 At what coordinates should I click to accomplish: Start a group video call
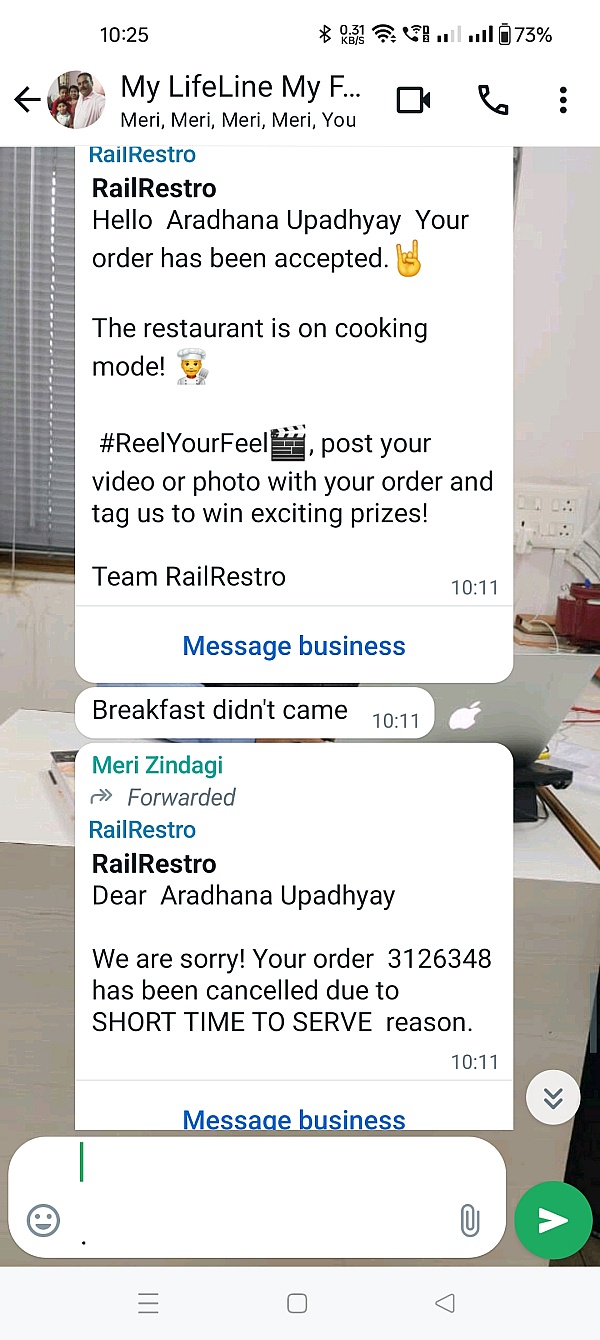pos(413,100)
